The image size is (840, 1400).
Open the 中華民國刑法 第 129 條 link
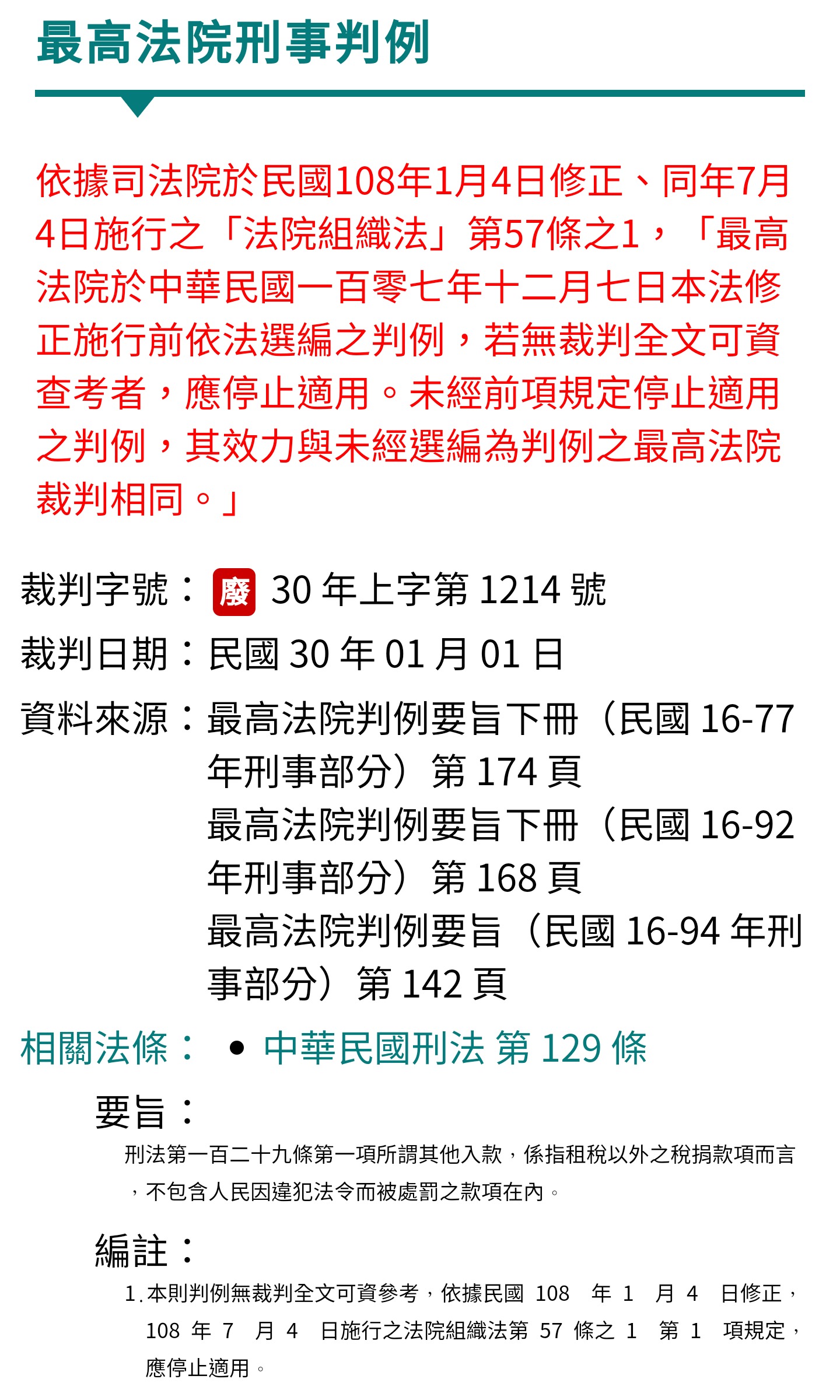click(455, 1048)
